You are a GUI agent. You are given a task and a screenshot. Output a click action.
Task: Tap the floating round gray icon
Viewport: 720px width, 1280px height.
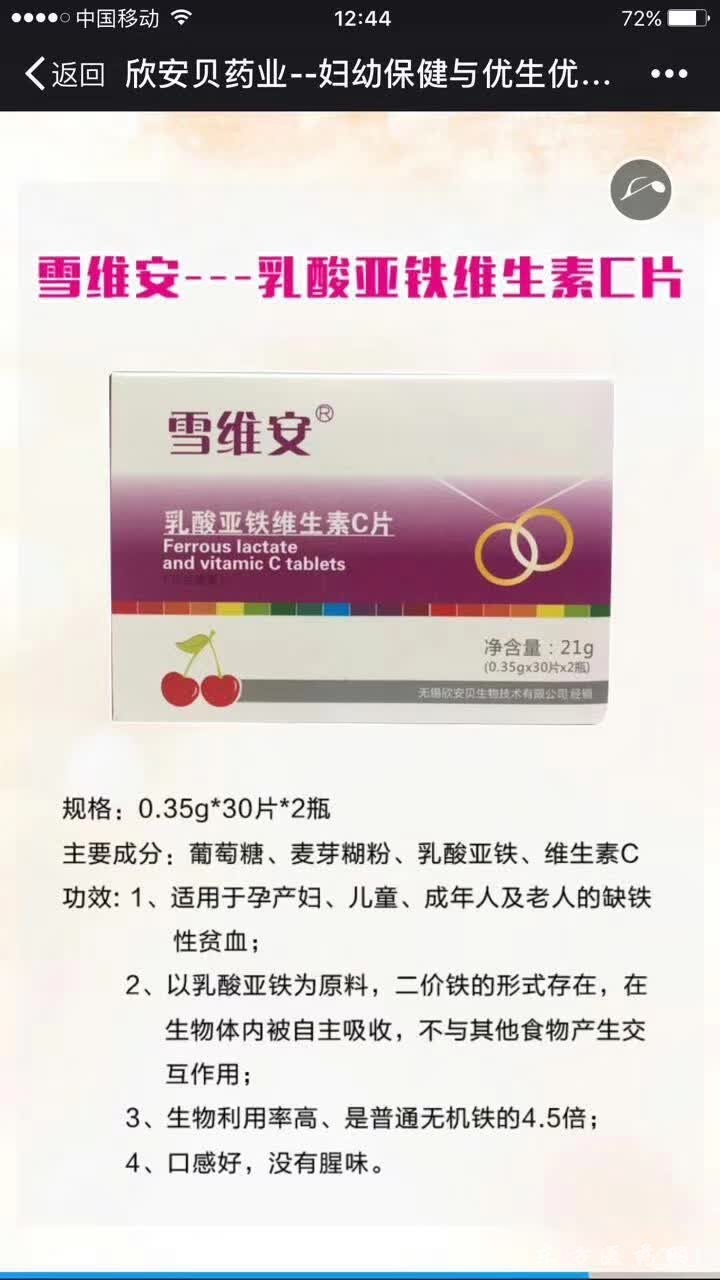[x=641, y=190]
